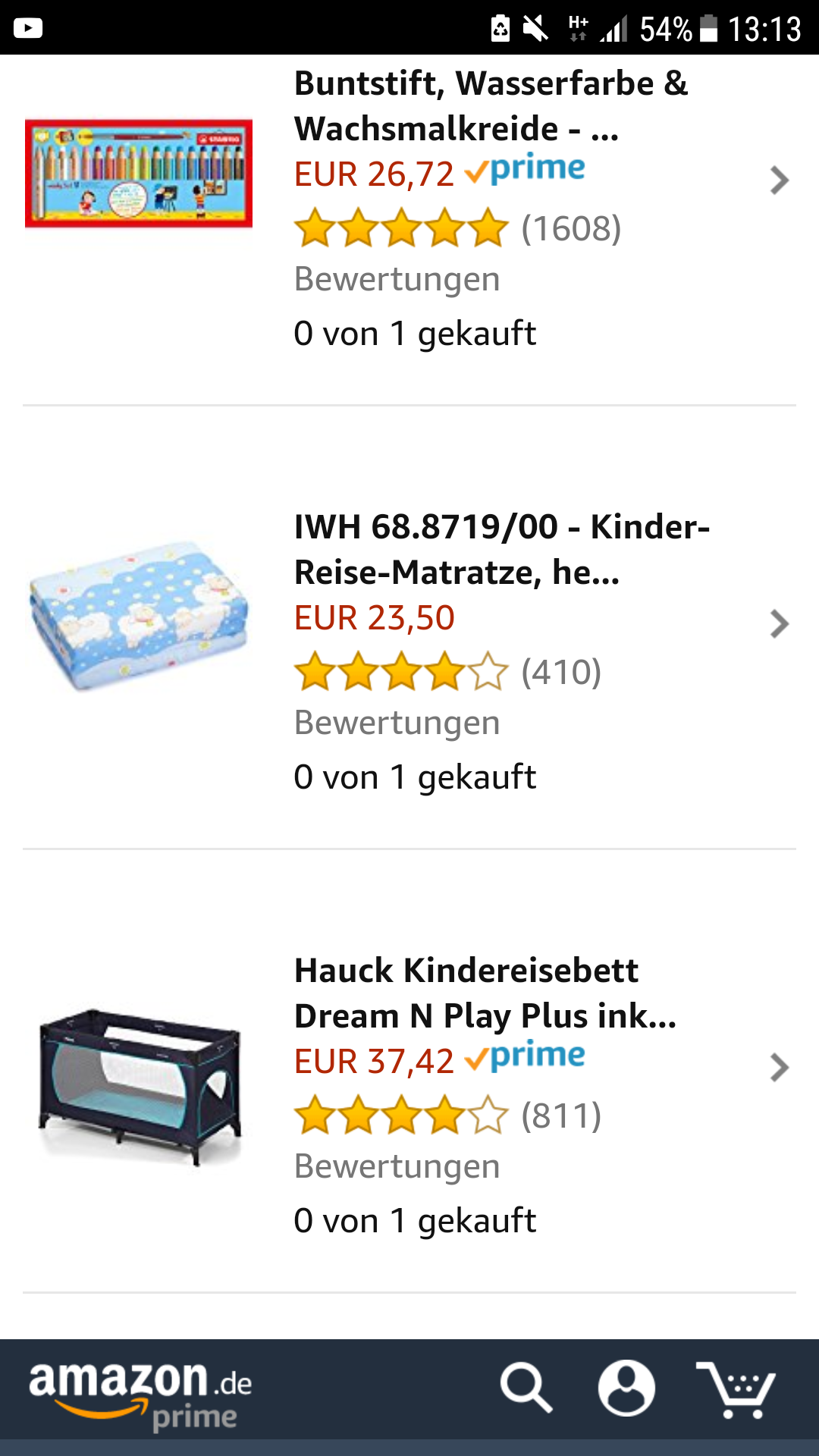819x1456 pixels.
Task: Tap the crayon set product image
Action: pos(139,174)
